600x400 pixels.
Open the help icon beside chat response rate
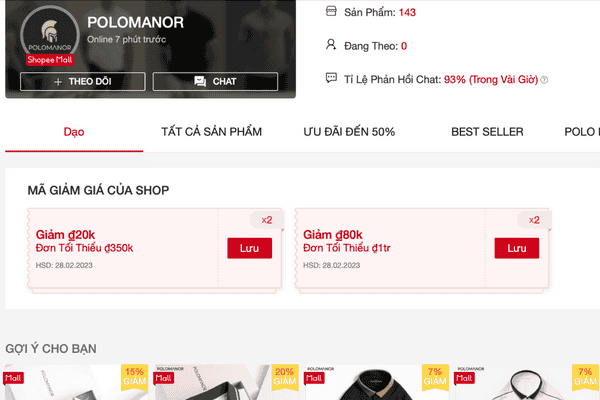[544, 79]
